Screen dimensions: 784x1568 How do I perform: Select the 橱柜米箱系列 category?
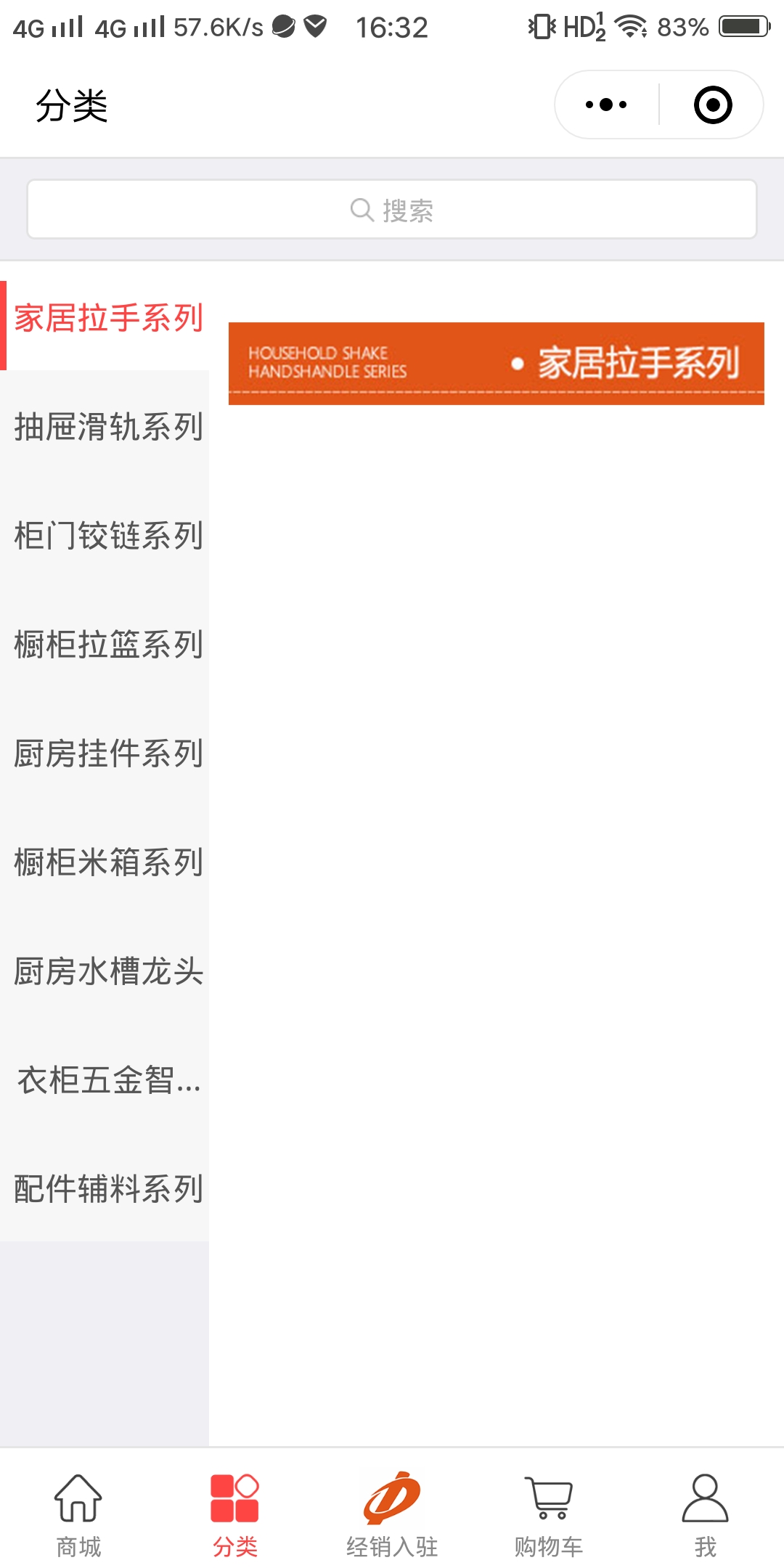[107, 862]
